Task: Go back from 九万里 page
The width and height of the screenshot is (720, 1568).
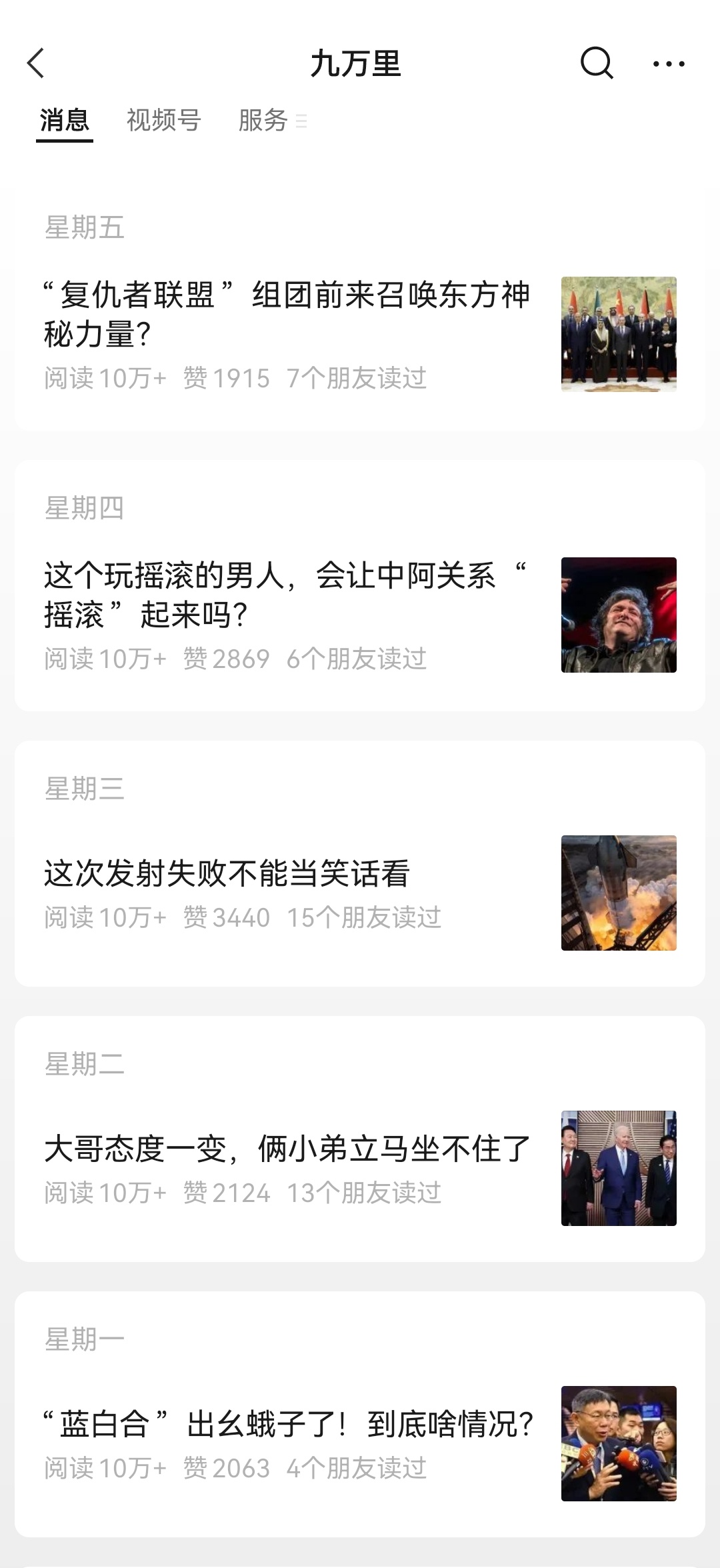Action: coord(36,63)
